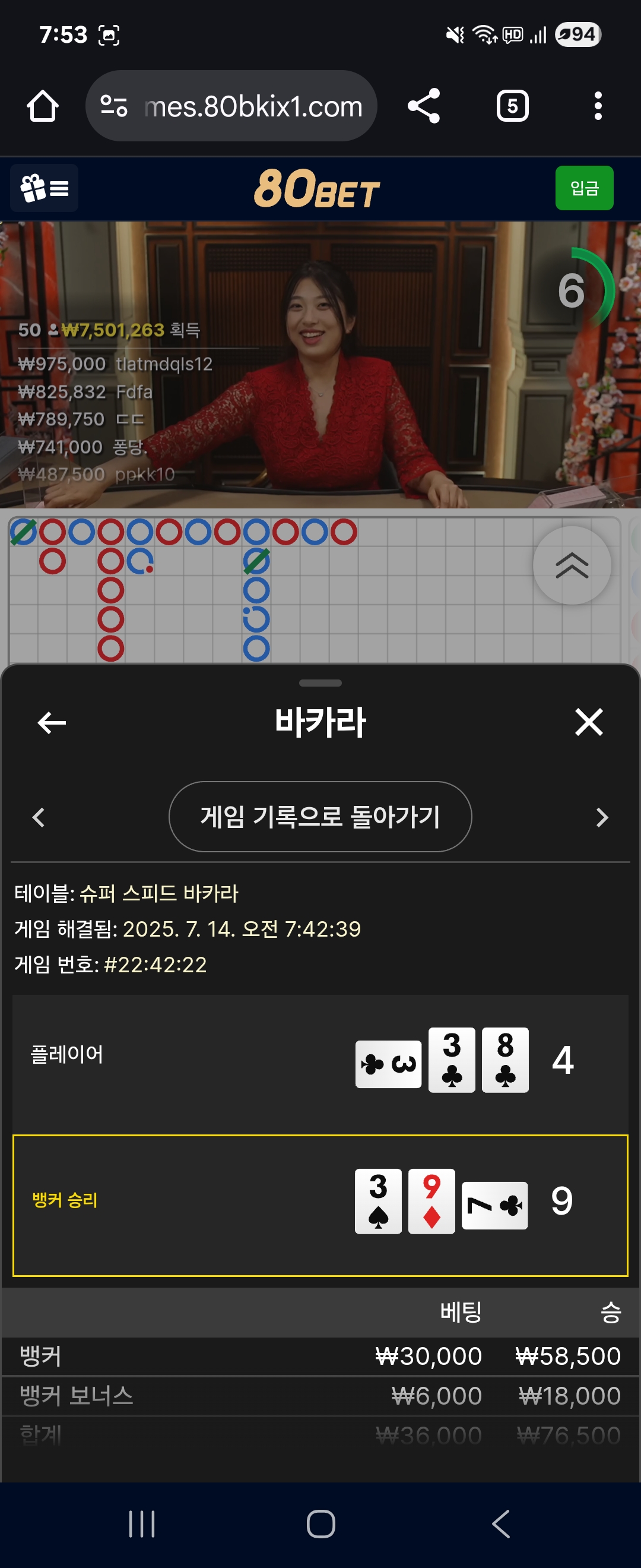
Task: Share the current page
Action: click(x=424, y=106)
